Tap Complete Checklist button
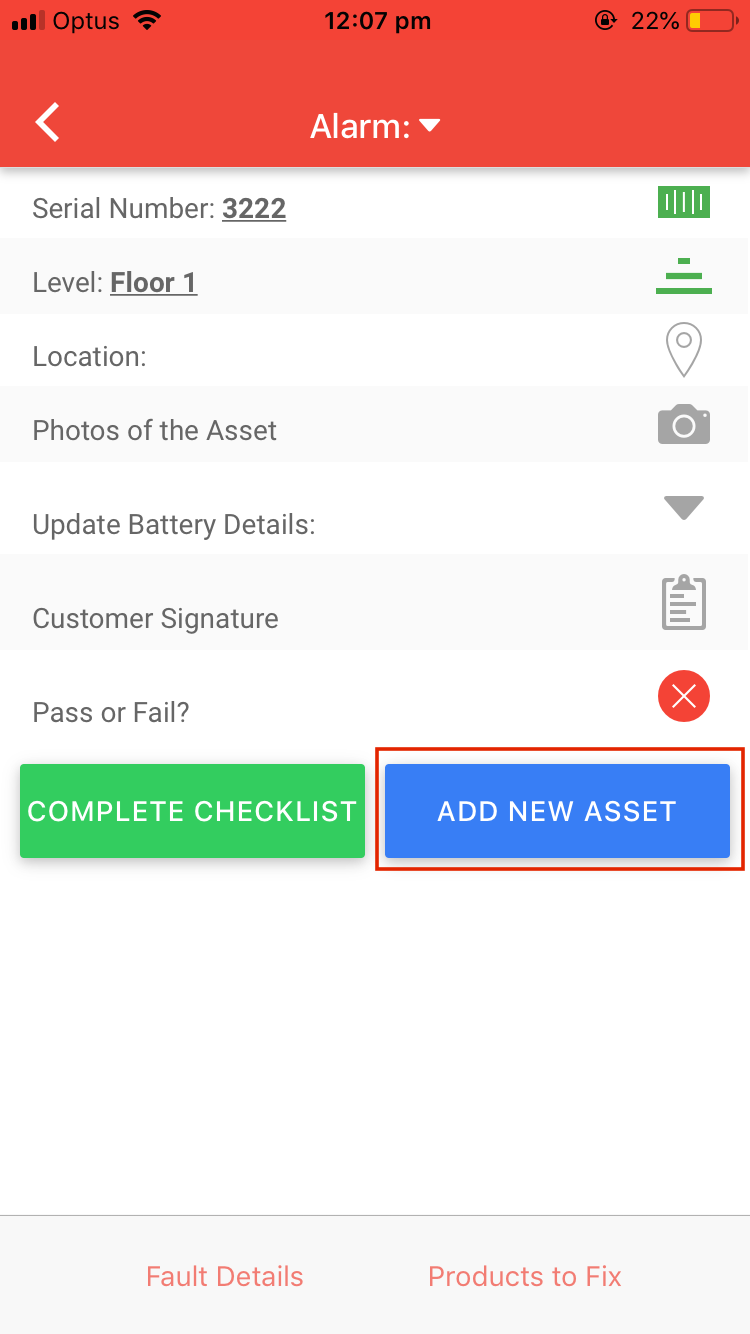The height and width of the screenshot is (1334, 750). point(192,811)
